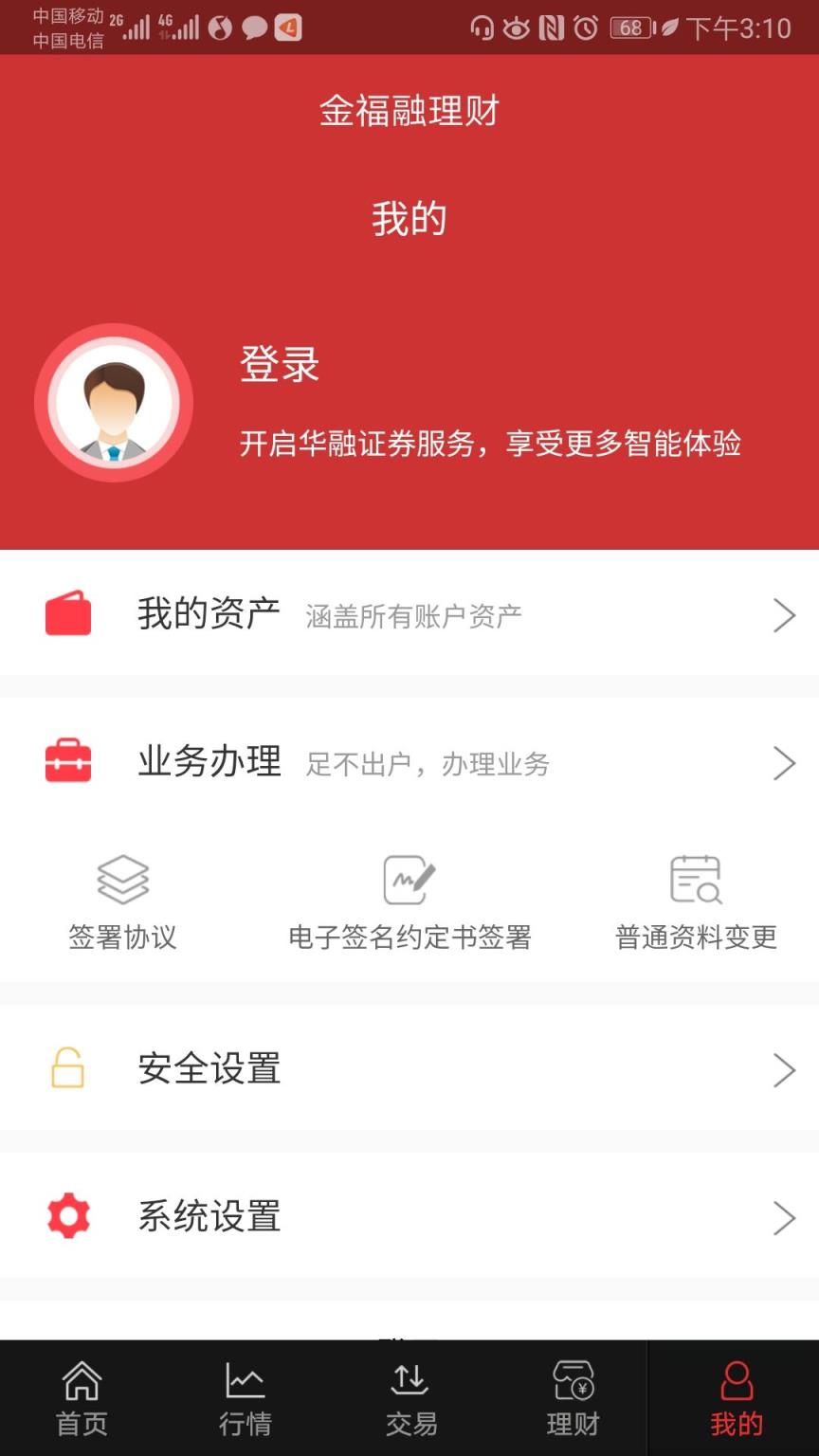The width and height of the screenshot is (819, 1456).
Task: Tap the 登录 login button
Action: coord(280,367)
